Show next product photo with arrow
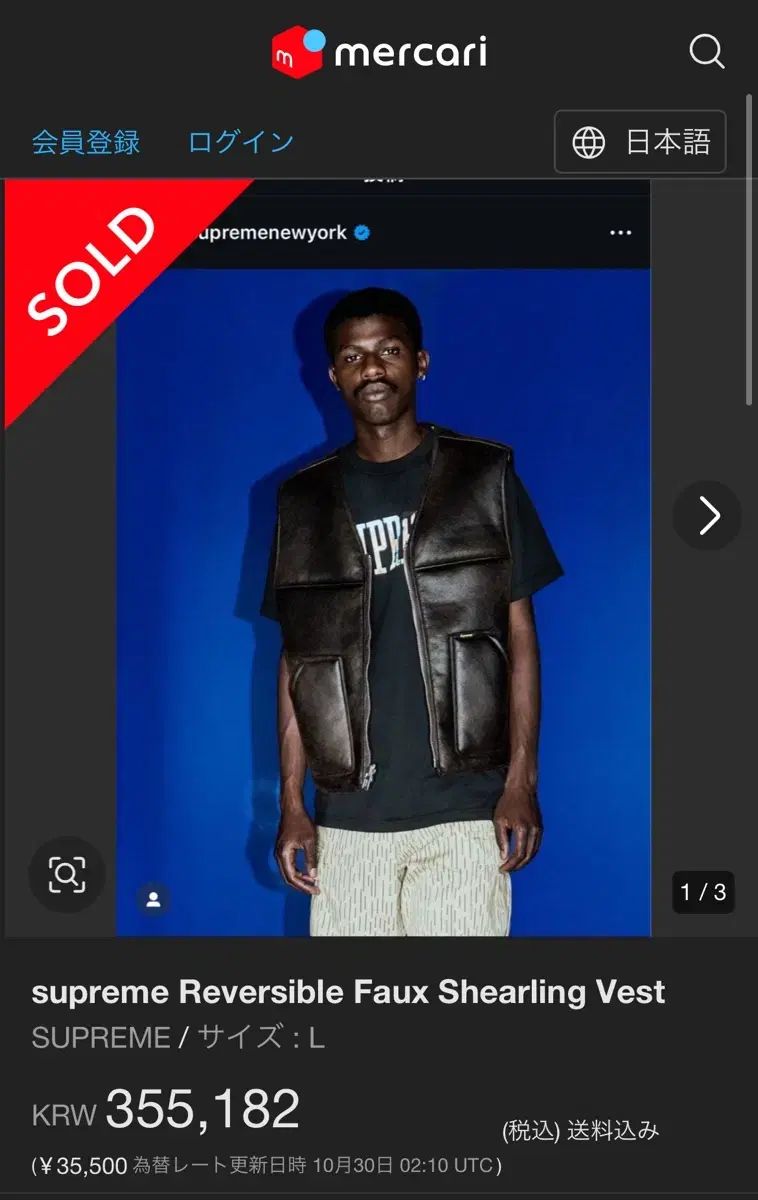Image resolution: width=758 pixels, height=1200 pixels. tap(708, 516)
